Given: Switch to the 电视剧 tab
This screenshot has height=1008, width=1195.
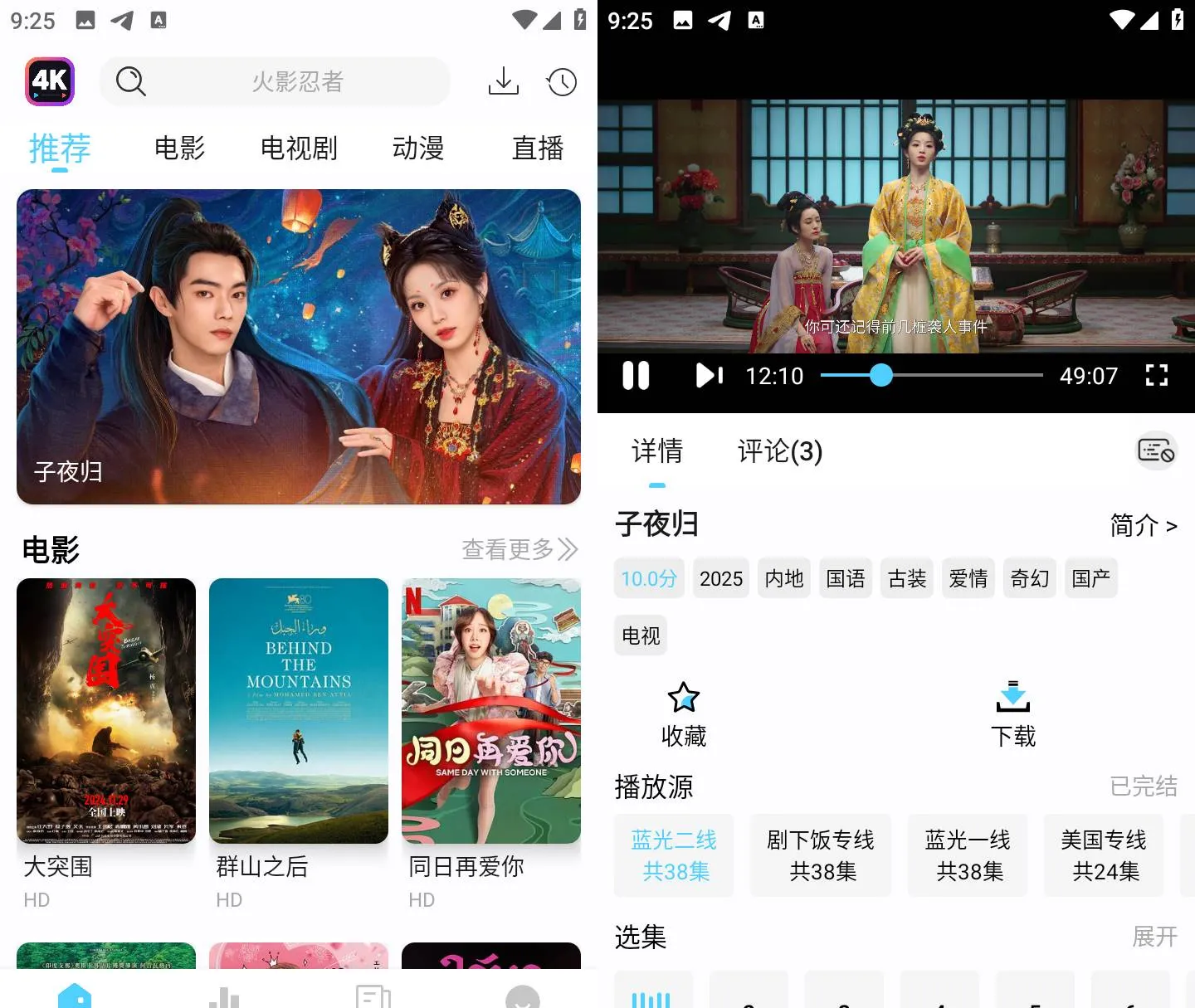Looking at the screenshot, I should (299, 149).
